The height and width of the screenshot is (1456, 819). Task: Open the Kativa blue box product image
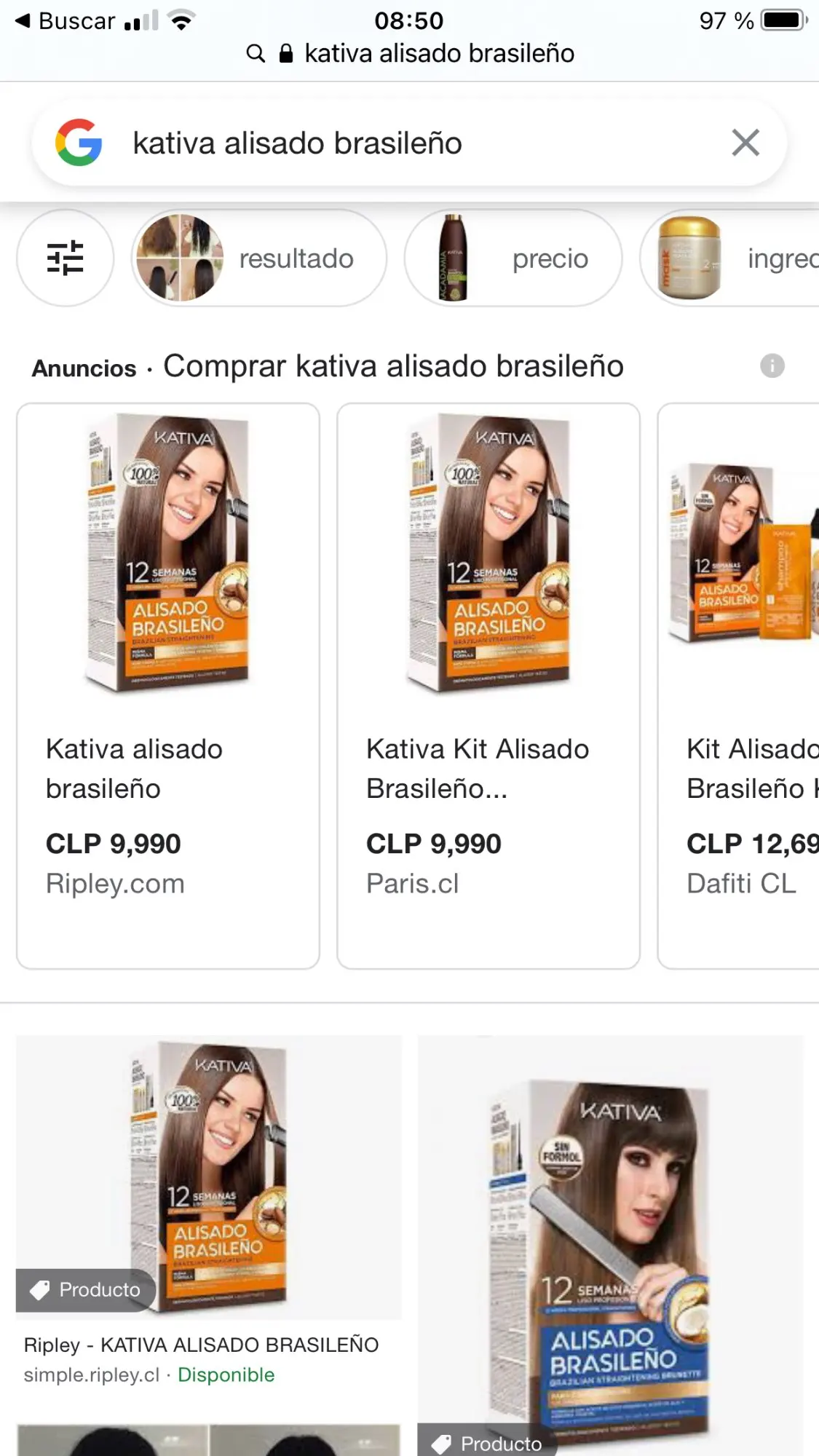tap(610, 1238)
